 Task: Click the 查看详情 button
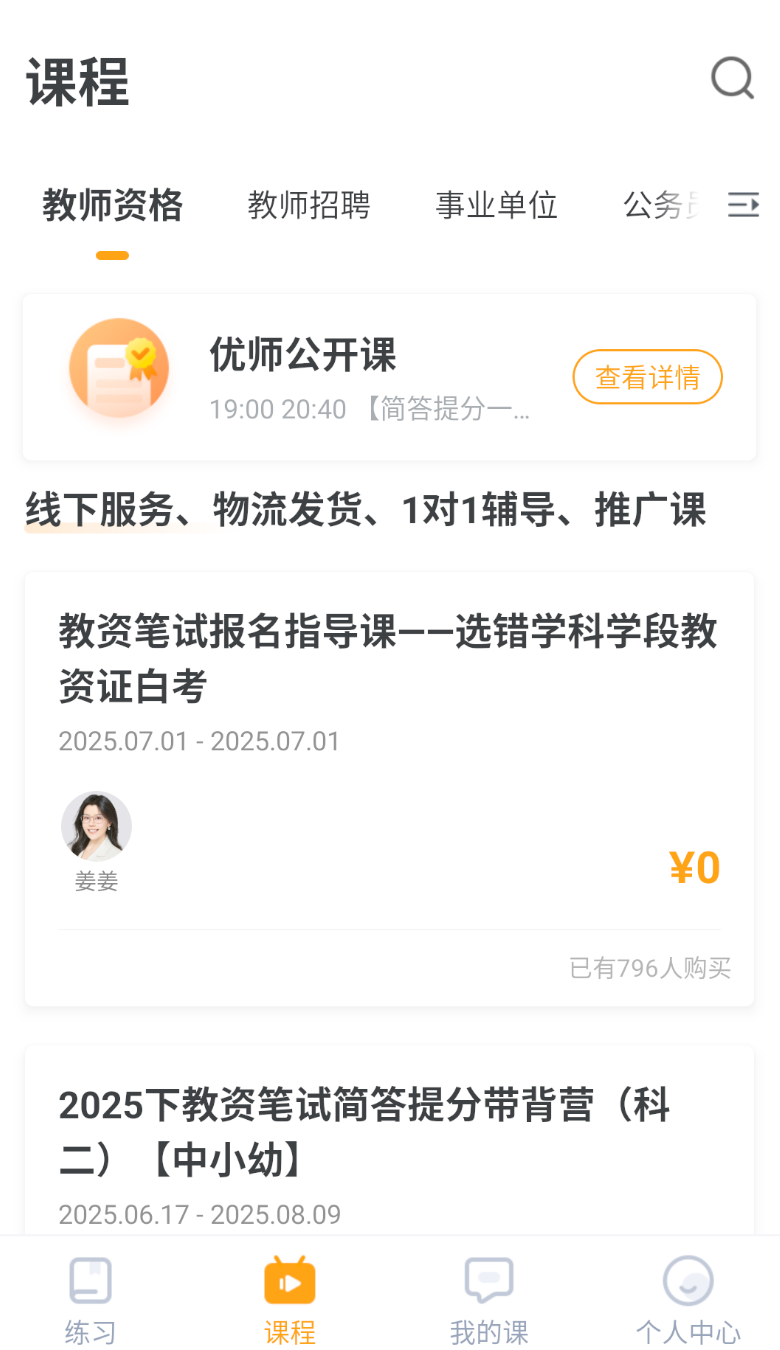pyautogui.click(x=647, y=377)
